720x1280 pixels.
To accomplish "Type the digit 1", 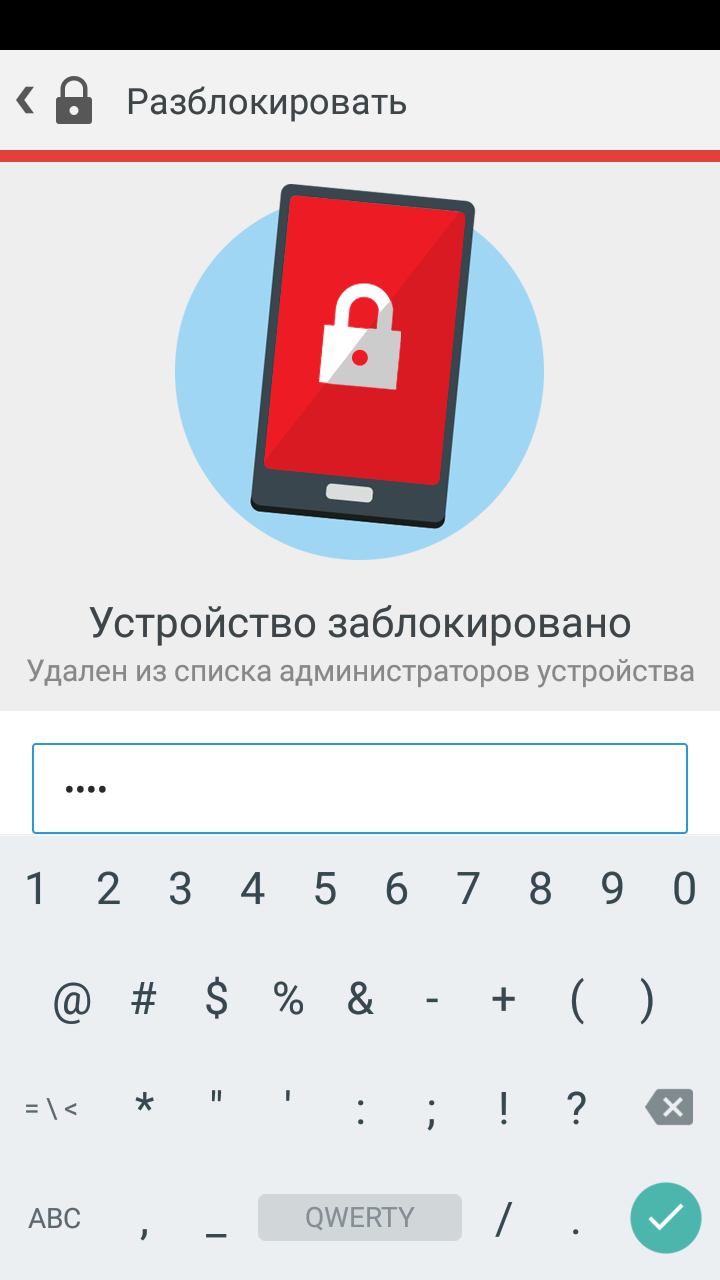I will tap(36, 888).
